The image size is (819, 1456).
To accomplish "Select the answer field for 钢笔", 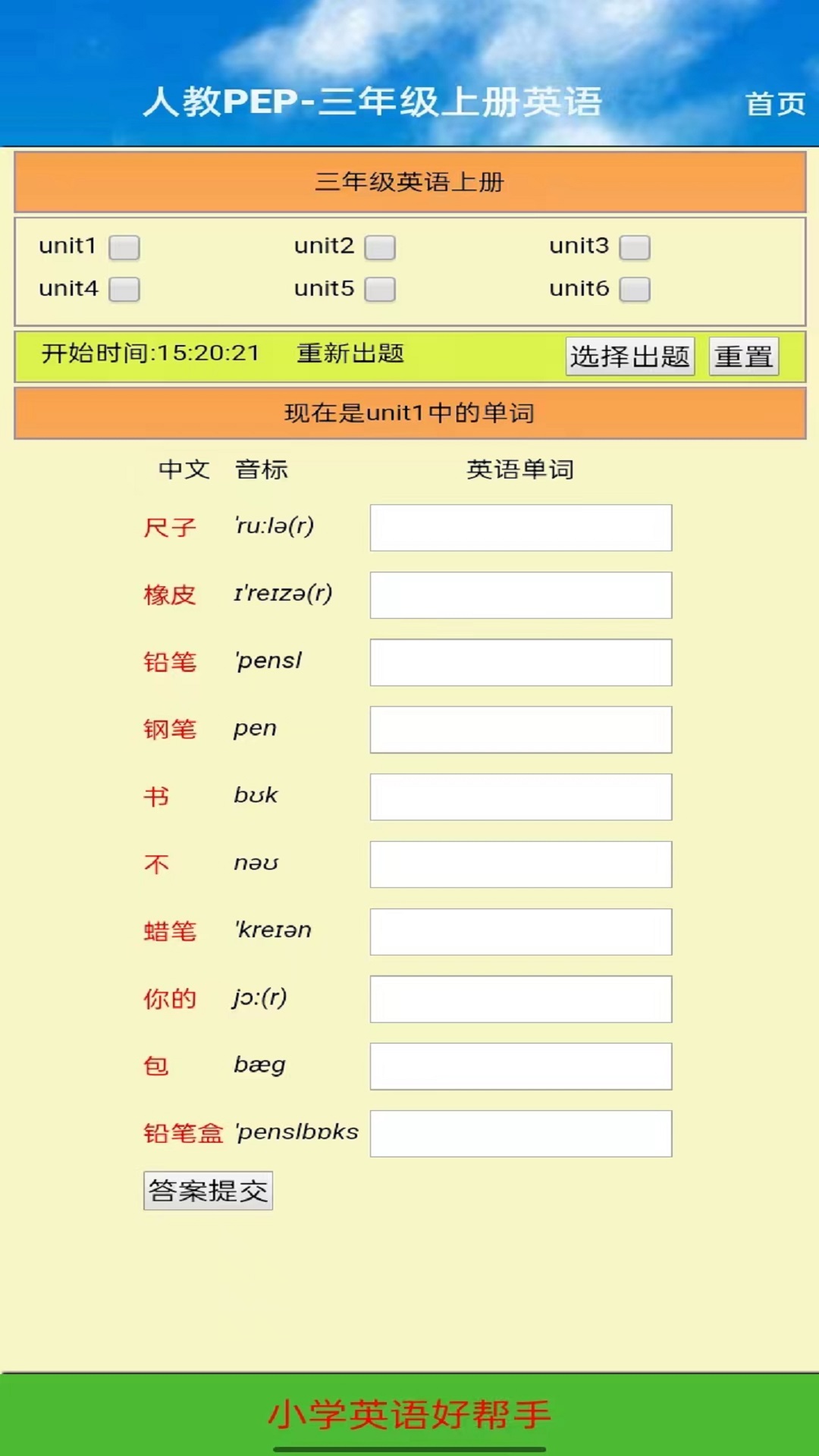I will click(x=520, y=730).
